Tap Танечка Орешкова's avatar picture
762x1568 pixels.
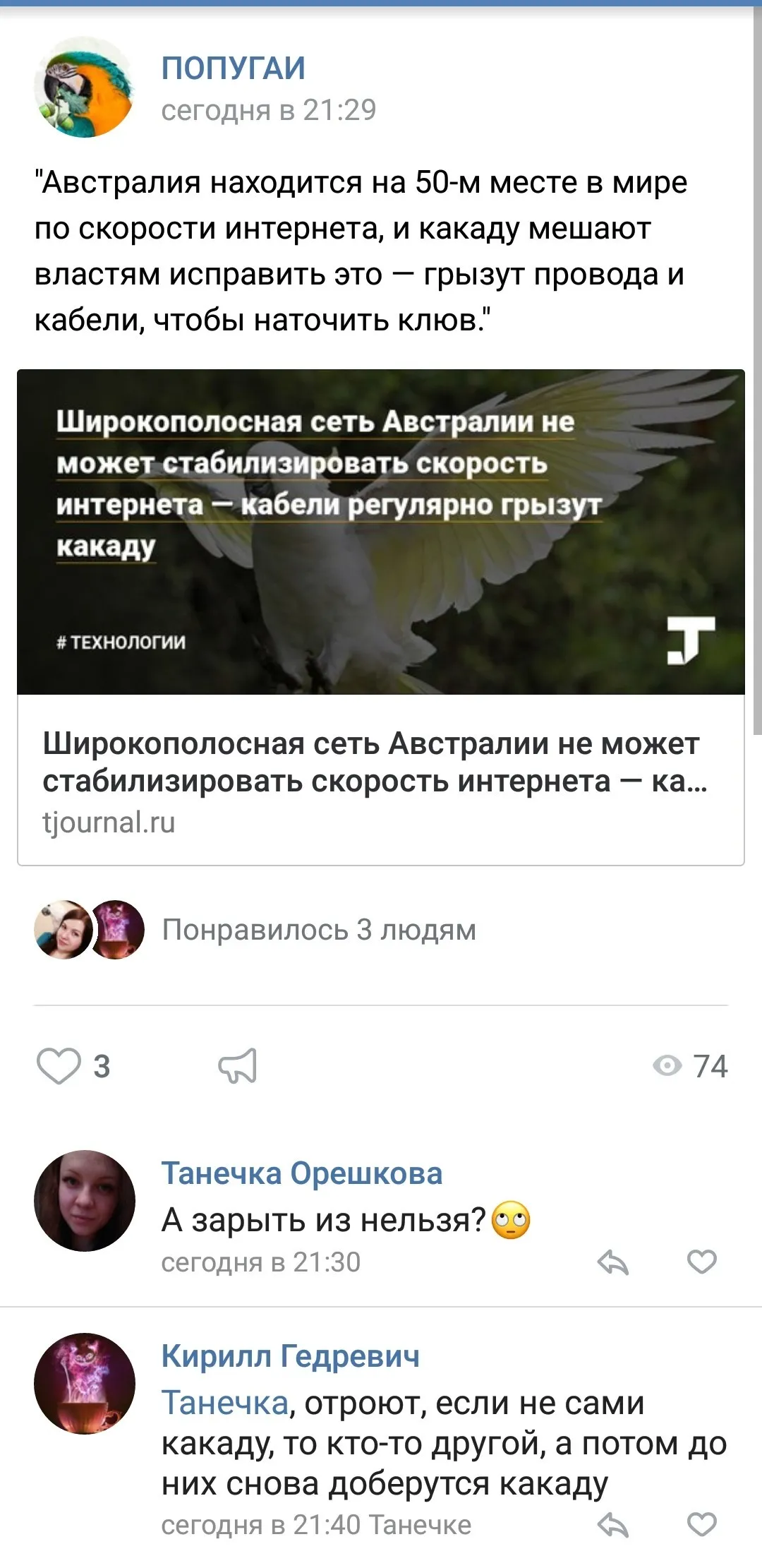click(85, 1201)
